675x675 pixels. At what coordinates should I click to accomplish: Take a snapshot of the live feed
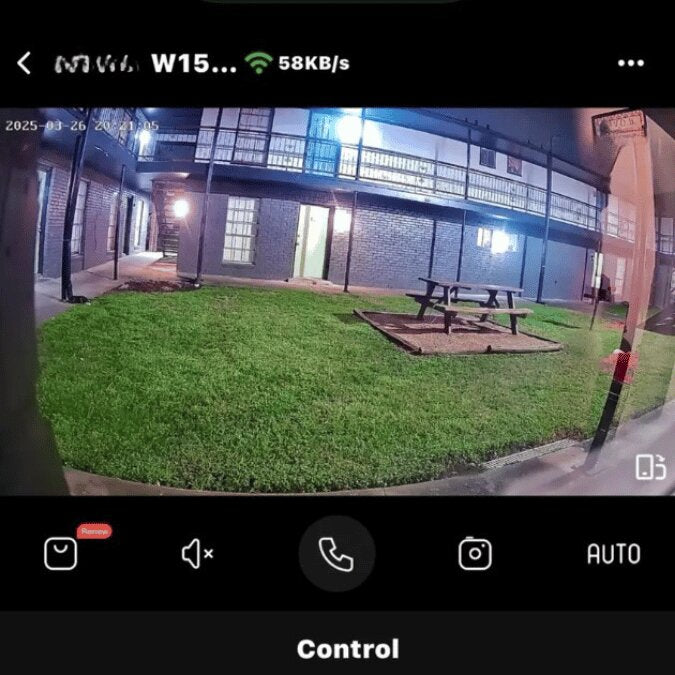tap(475, 553)
